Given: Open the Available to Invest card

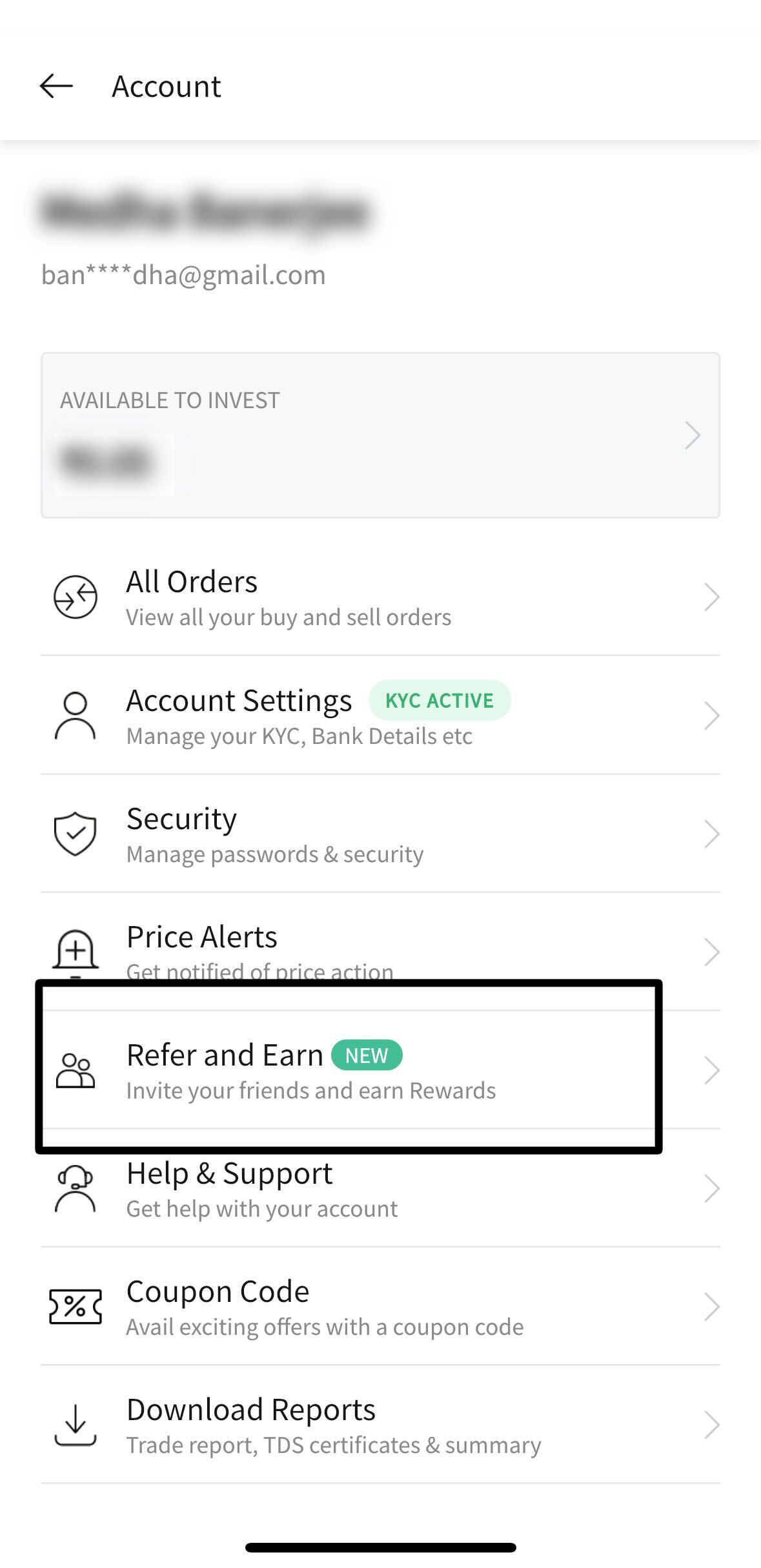Looking at the screenshot, I should point(380,435).
